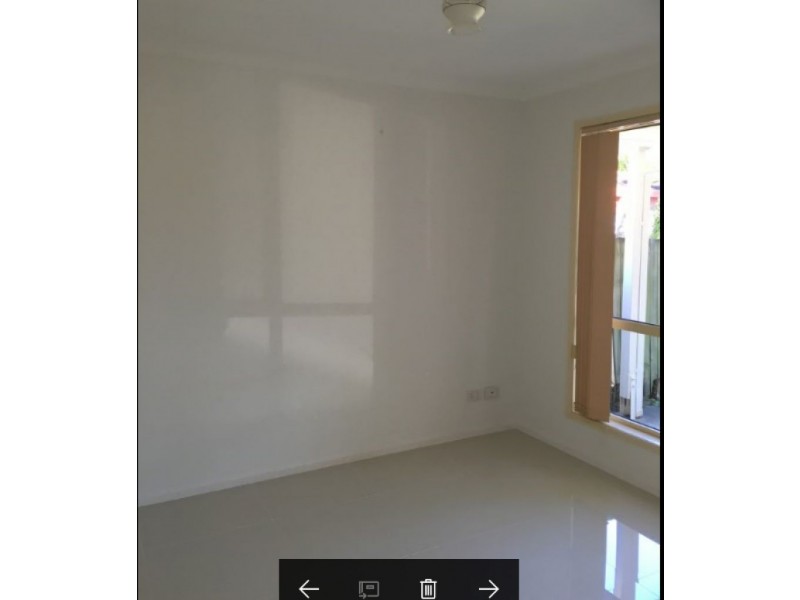Tap the slideshow icon in toolbar
Viewport: 800px width, 600px height.
point(368,588)
